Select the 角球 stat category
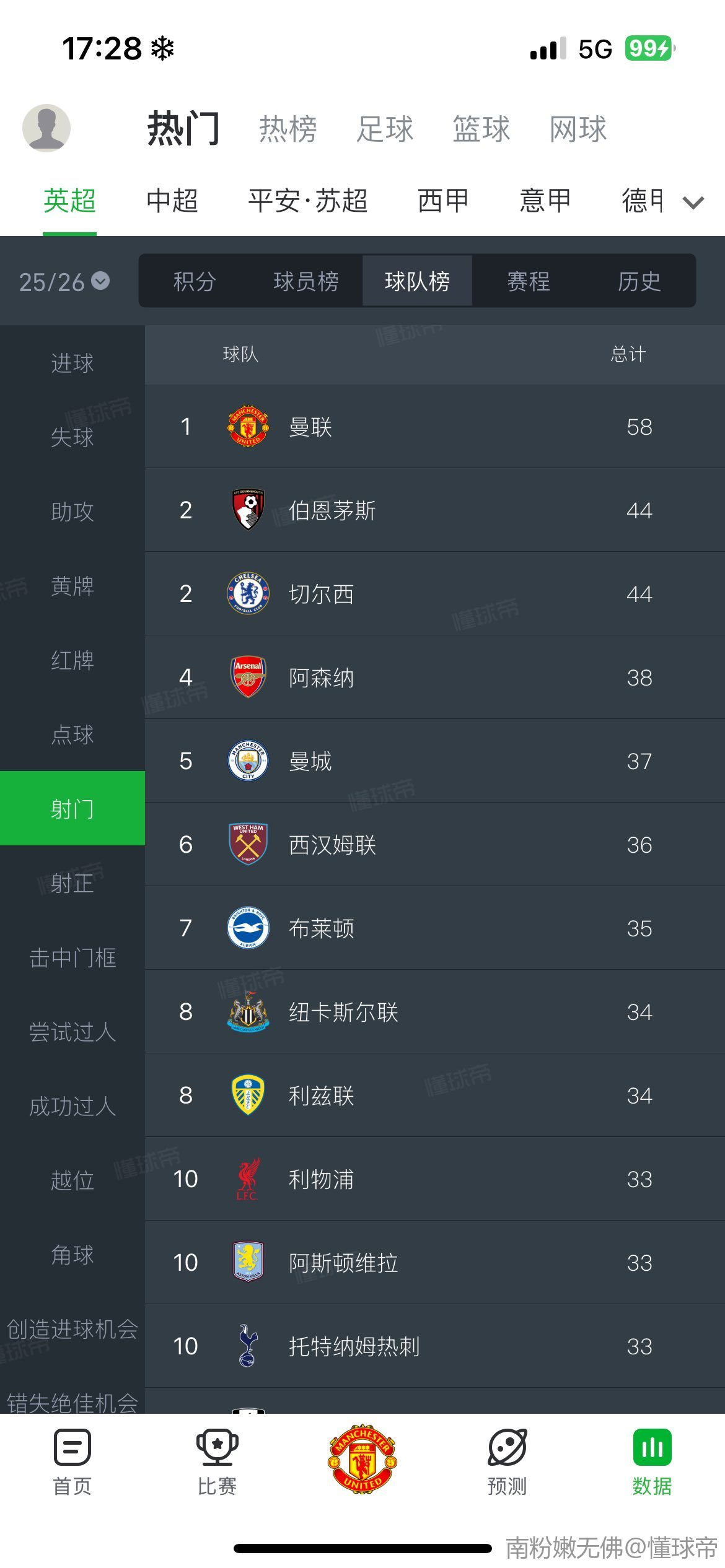The height and width of the screenshot is (1568, 725). [x=72, y=1255]
